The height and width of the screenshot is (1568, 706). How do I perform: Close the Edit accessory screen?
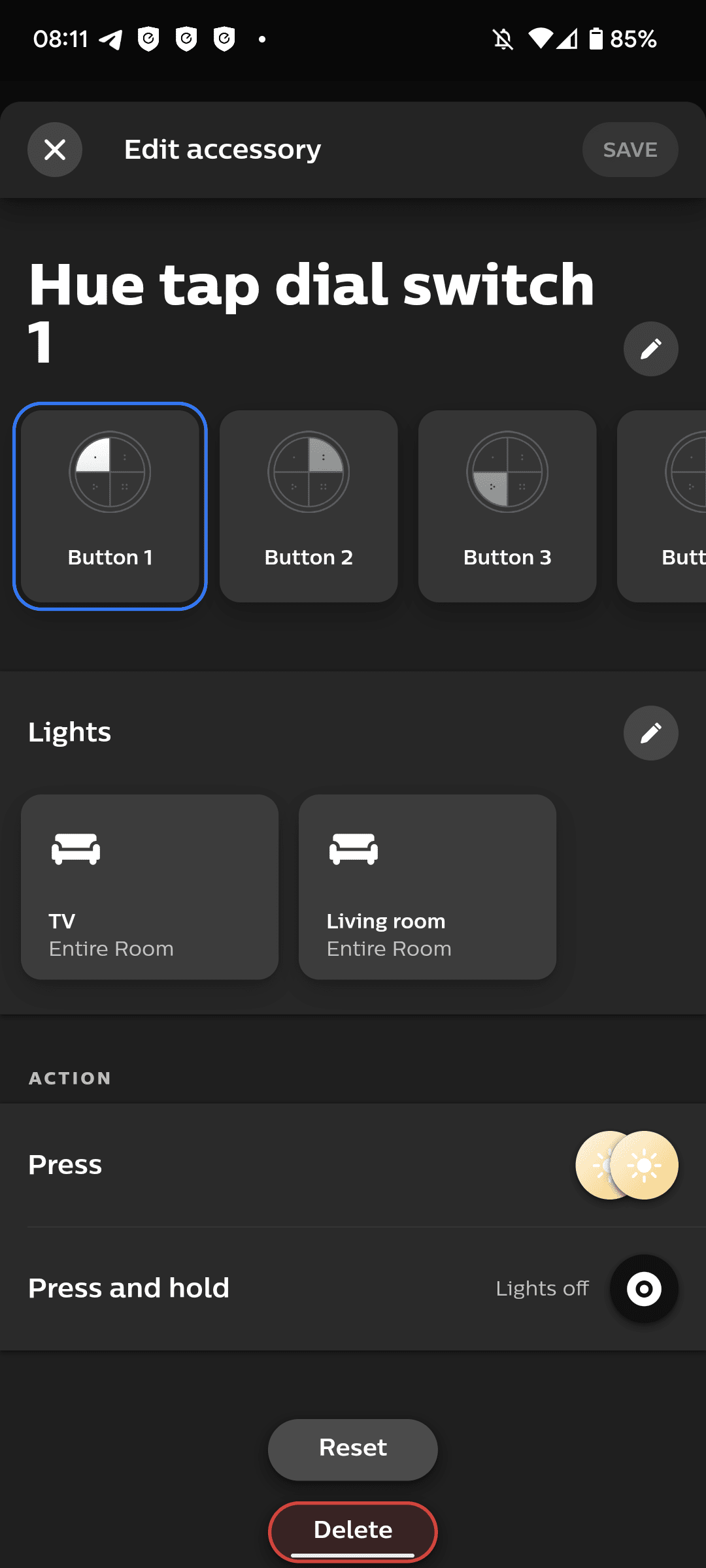tap(55, 150)
